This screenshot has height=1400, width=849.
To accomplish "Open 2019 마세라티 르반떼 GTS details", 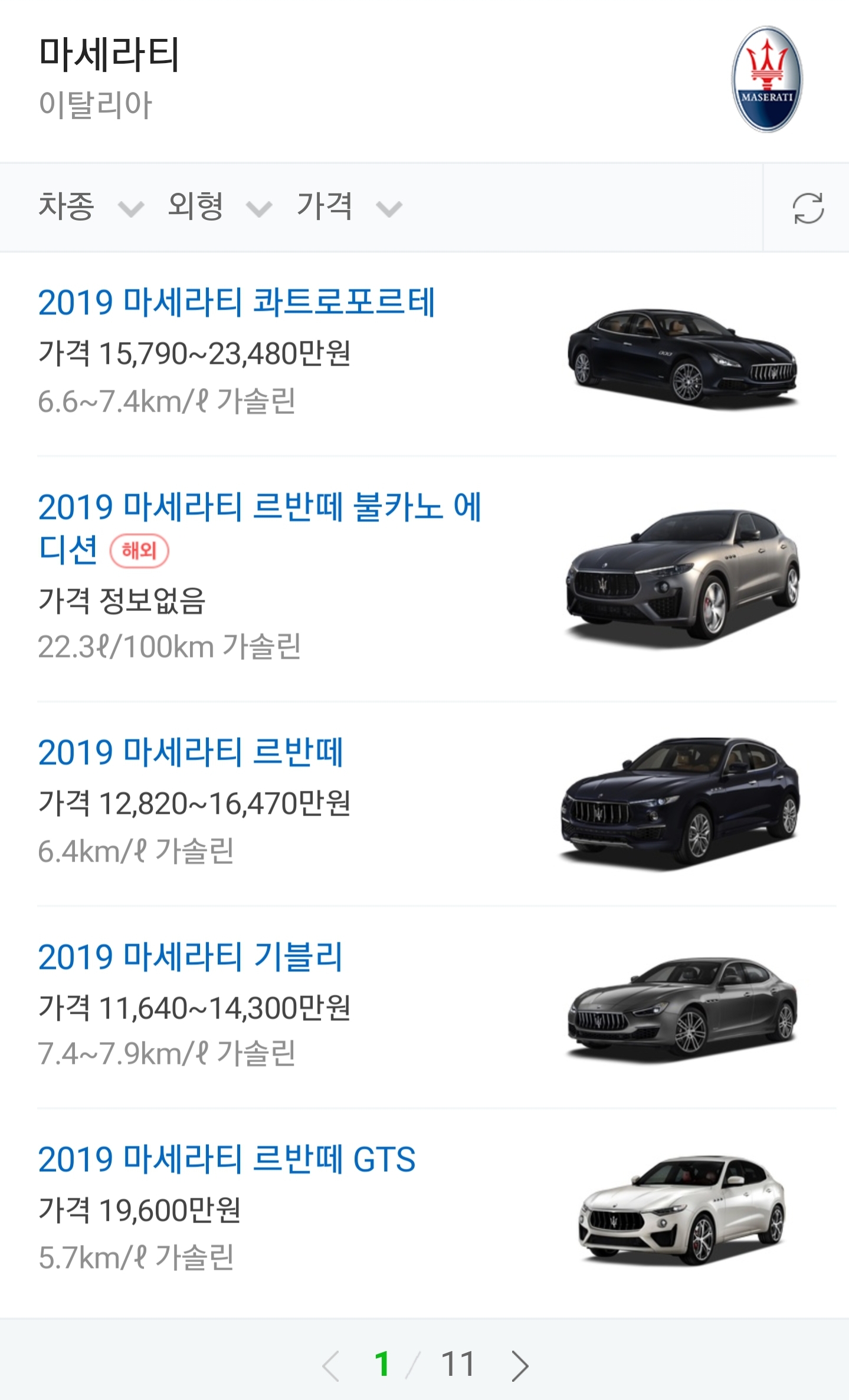I will click(227, 1159).
